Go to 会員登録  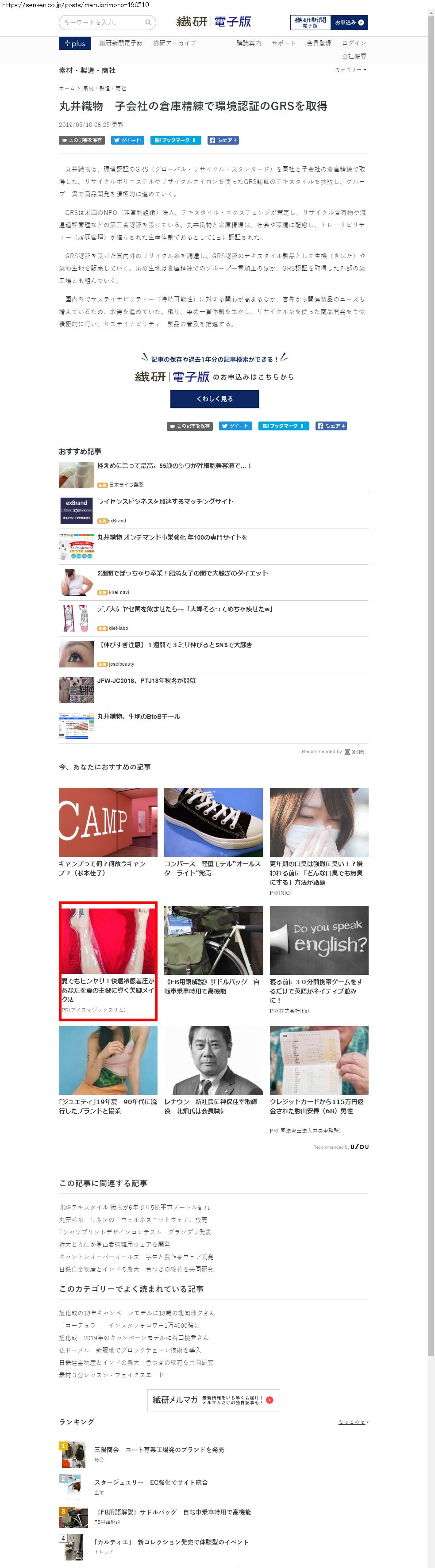pyautogui.click(x=319, y=43)
